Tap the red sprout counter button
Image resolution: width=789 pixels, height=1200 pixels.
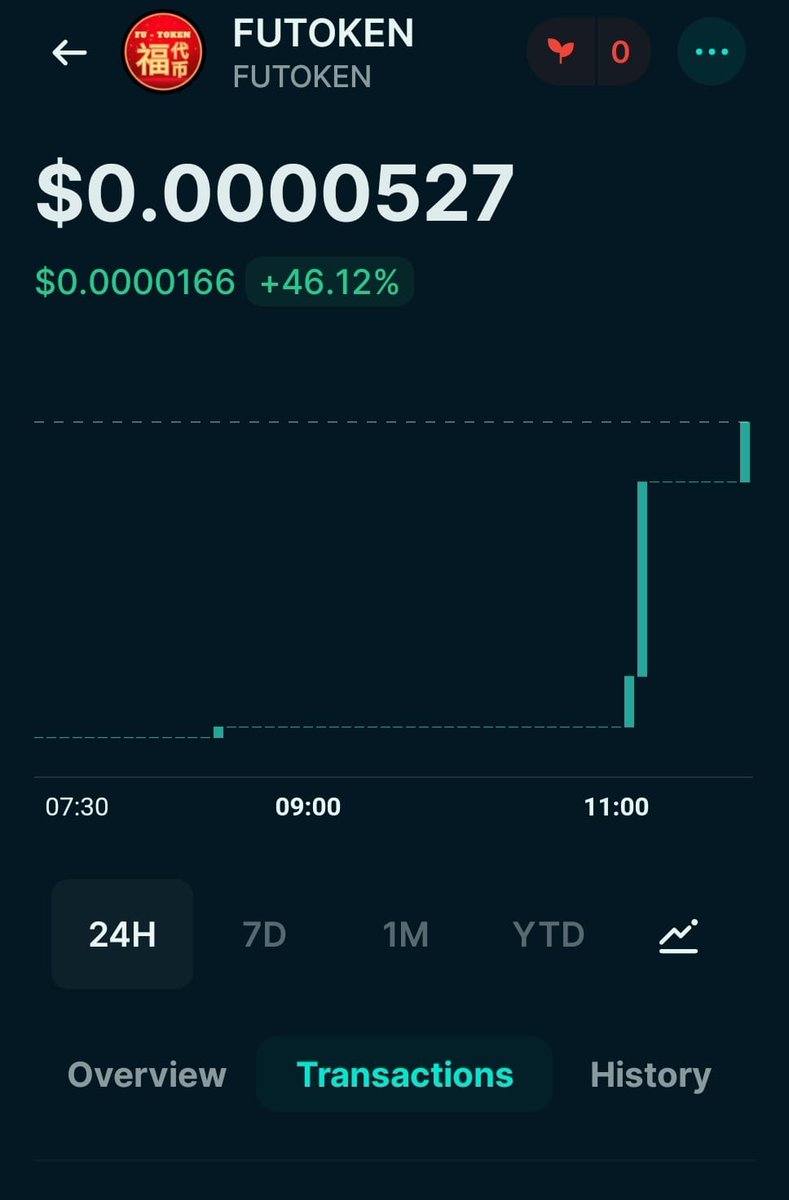tap(588, 51)
